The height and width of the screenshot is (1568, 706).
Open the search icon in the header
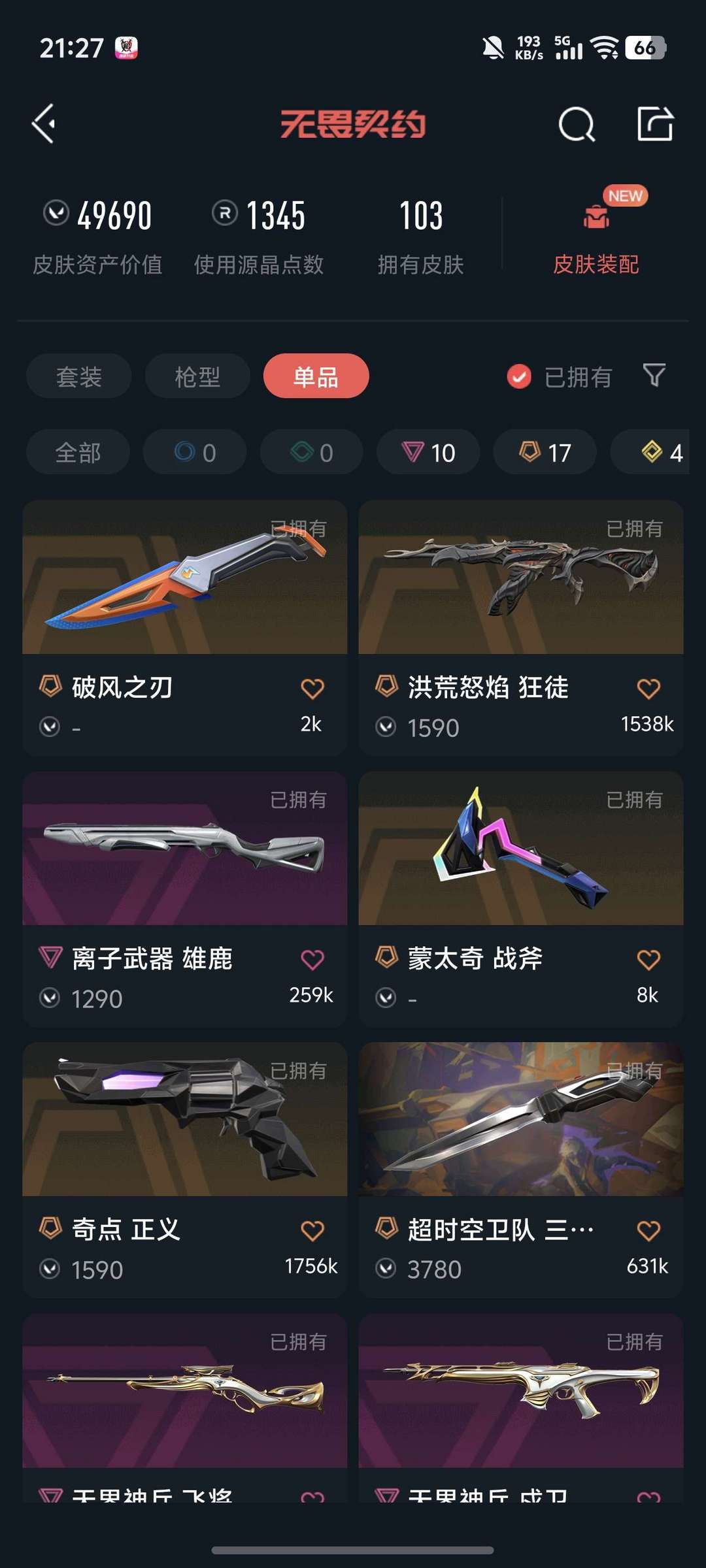click(577, 123)
